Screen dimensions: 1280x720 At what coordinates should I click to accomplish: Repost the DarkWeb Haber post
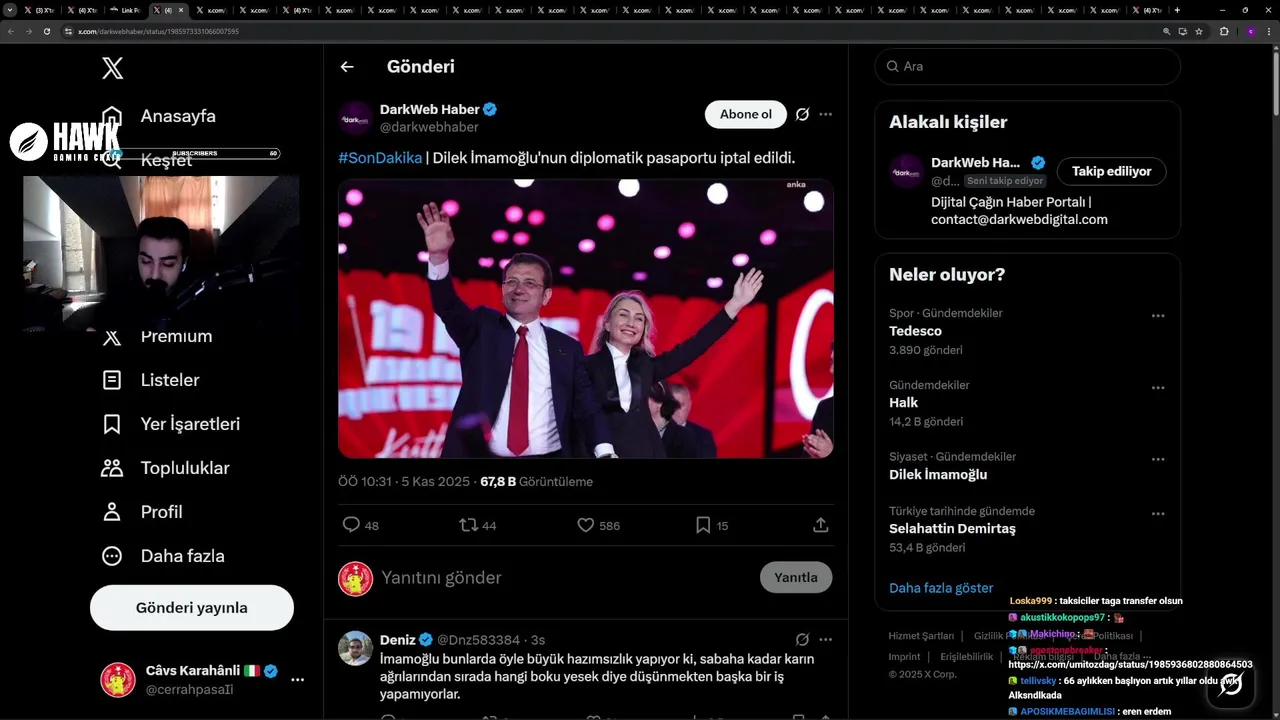point(468,525)
